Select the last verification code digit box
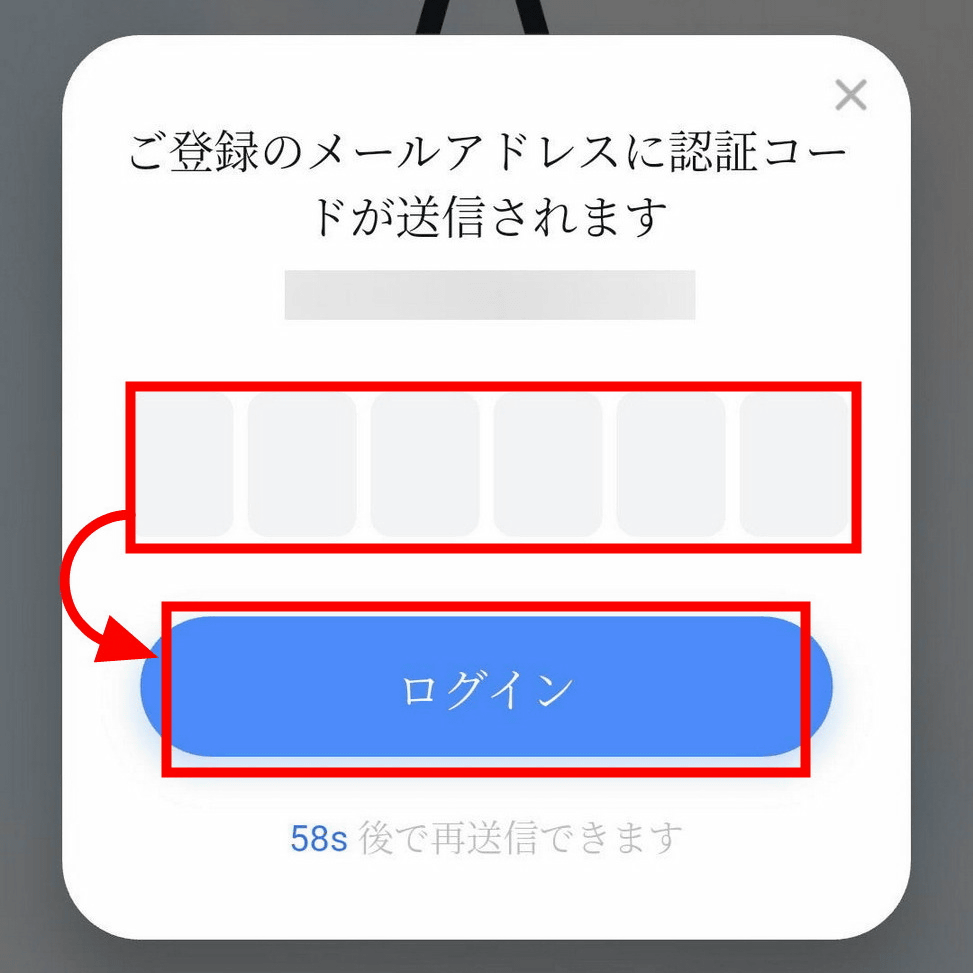Image resolution: width=973 pixels, height=973 pixels. coord(794,464)
